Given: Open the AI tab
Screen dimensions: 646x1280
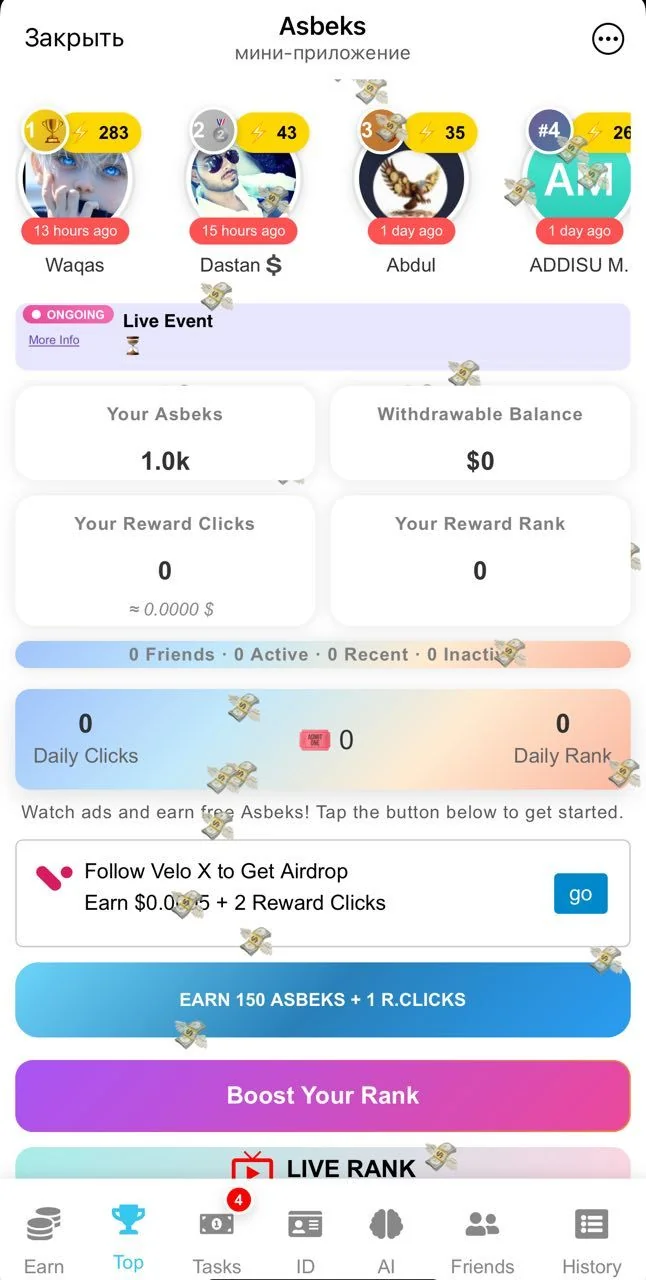Looking at the screenshot, I should point(386,1241).
